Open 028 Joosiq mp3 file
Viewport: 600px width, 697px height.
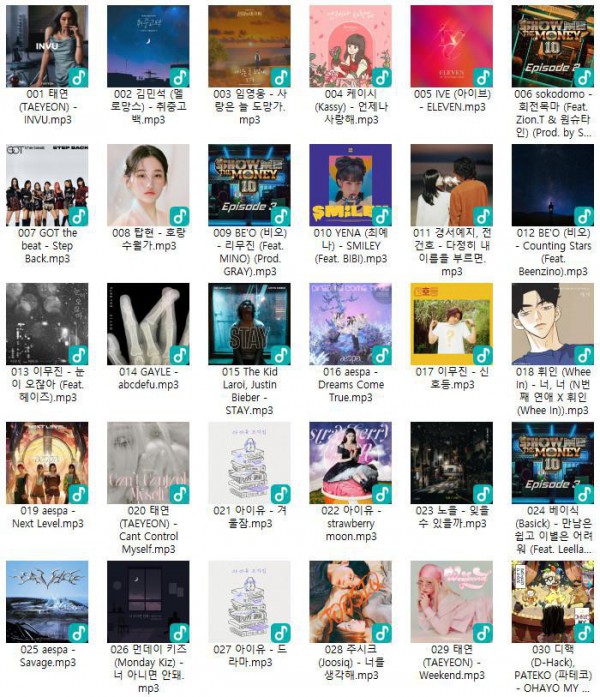tap(350, 601)
